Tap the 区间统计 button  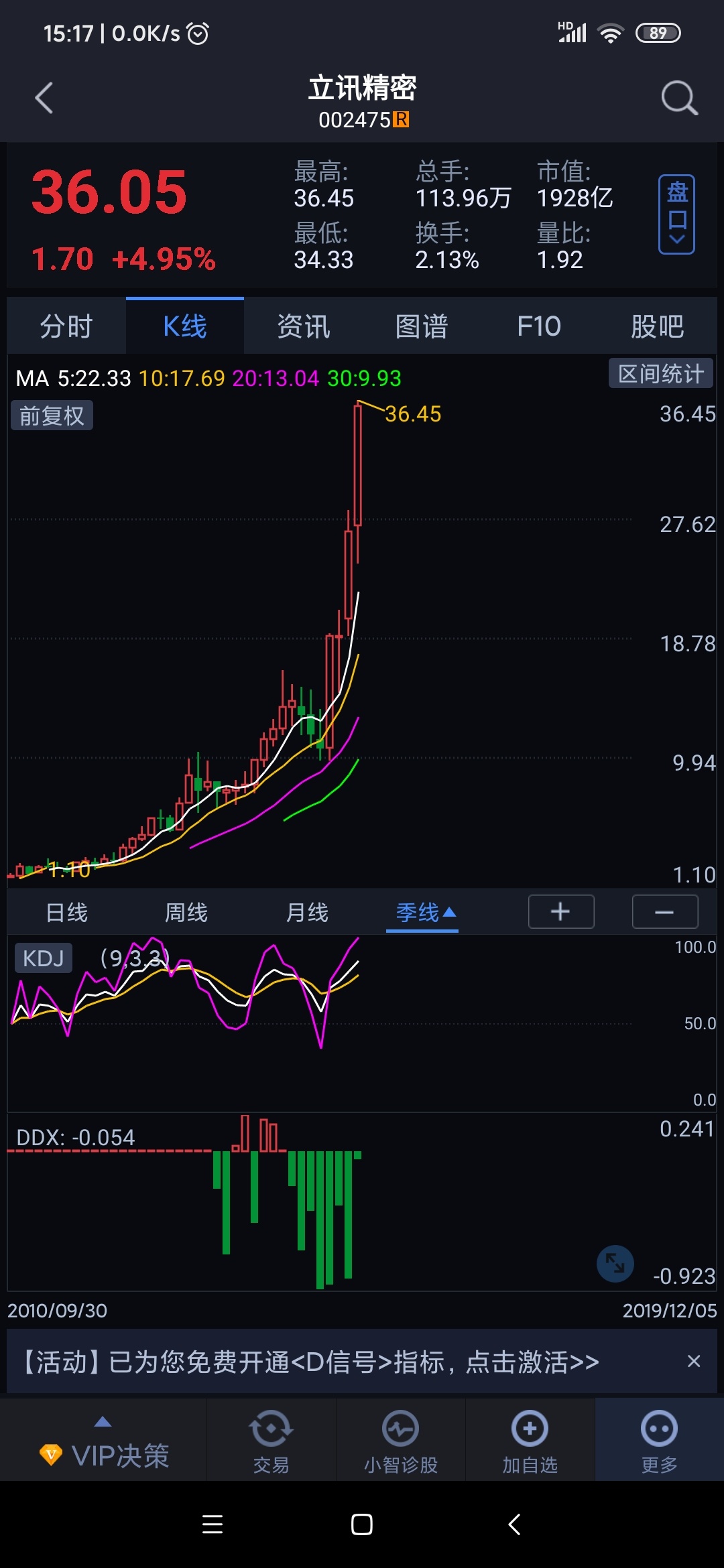[660, 373]
